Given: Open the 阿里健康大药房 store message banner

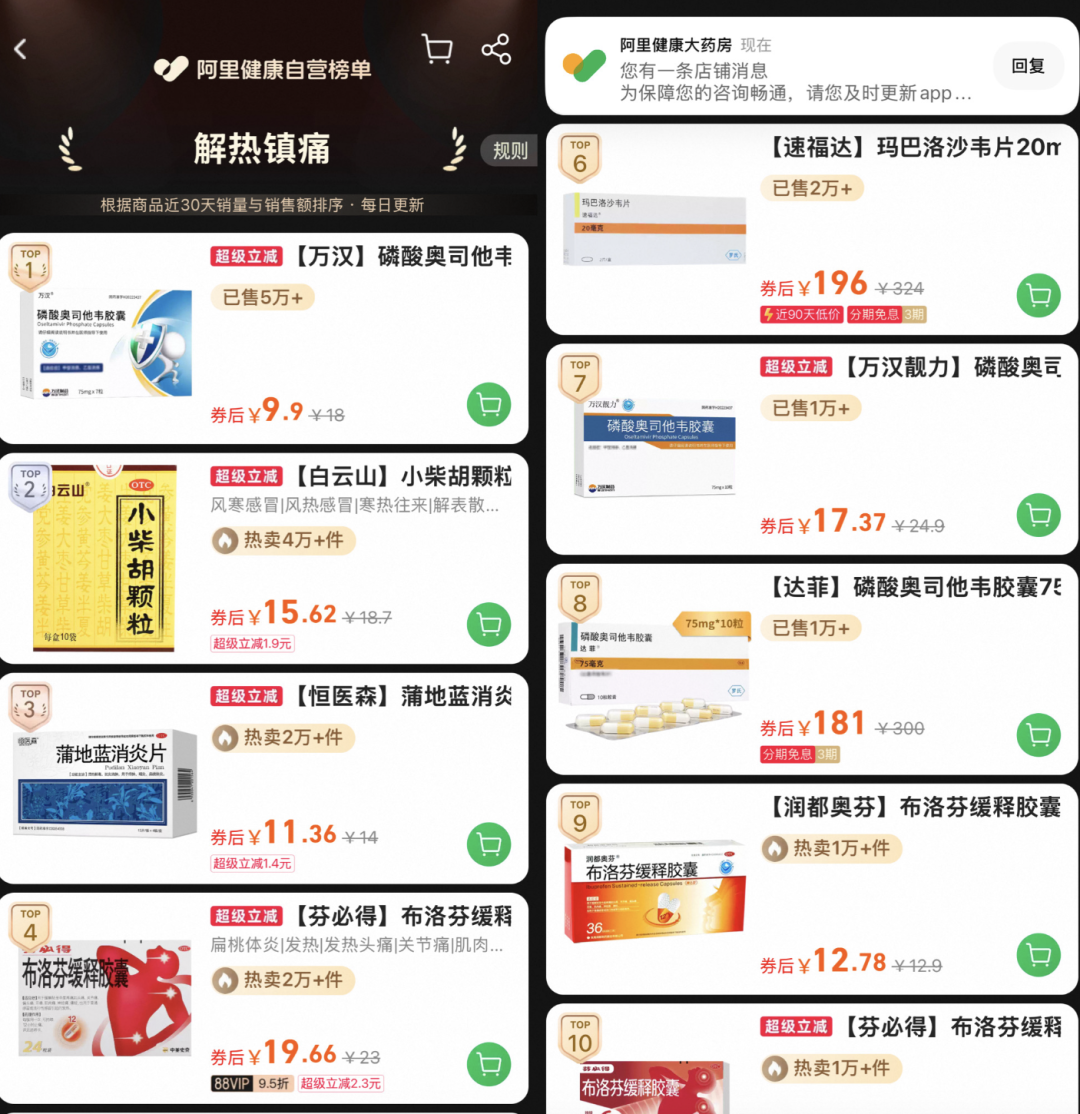Looking at the screenshot, I should (780, 68).
